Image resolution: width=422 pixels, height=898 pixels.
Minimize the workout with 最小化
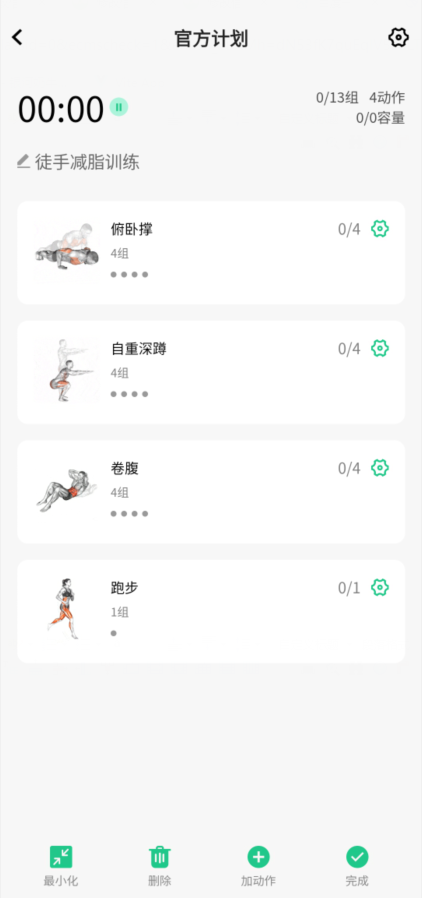61,866
